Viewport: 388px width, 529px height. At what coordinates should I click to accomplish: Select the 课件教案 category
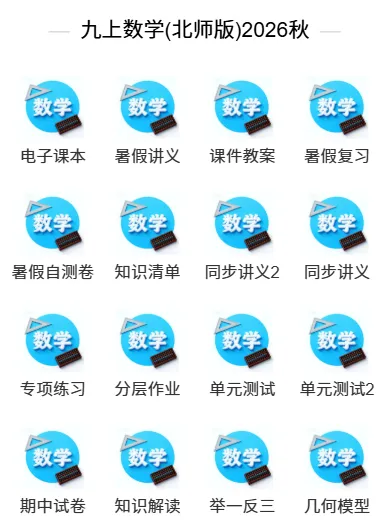[242, 121]
